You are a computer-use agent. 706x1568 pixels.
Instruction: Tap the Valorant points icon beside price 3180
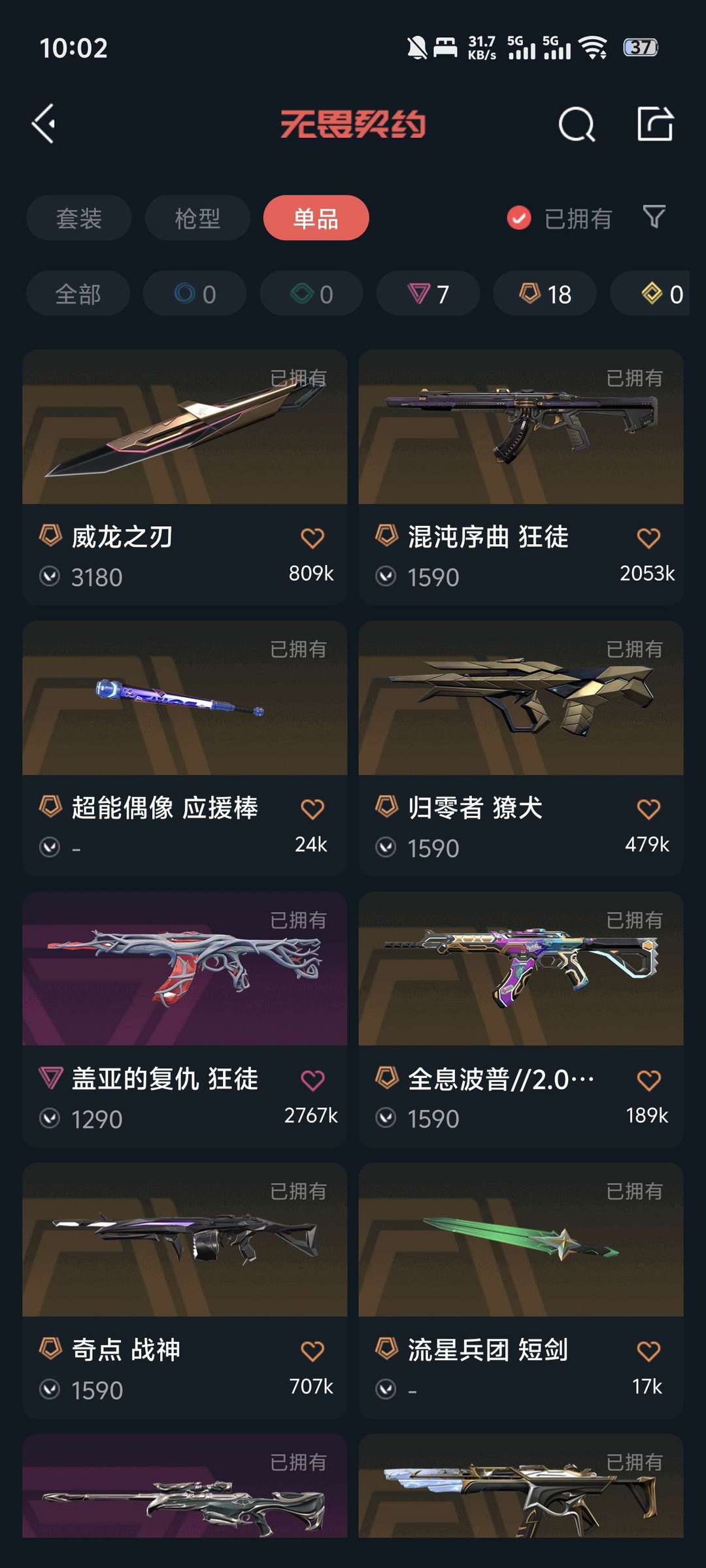(50, 576)
